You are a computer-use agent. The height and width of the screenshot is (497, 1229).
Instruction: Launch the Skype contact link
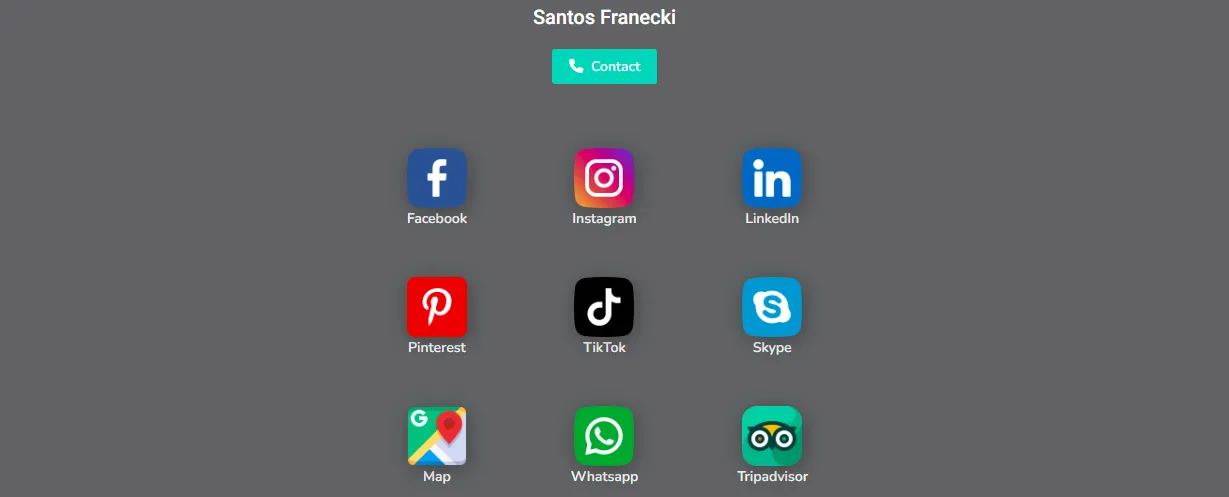pos(771,307)
